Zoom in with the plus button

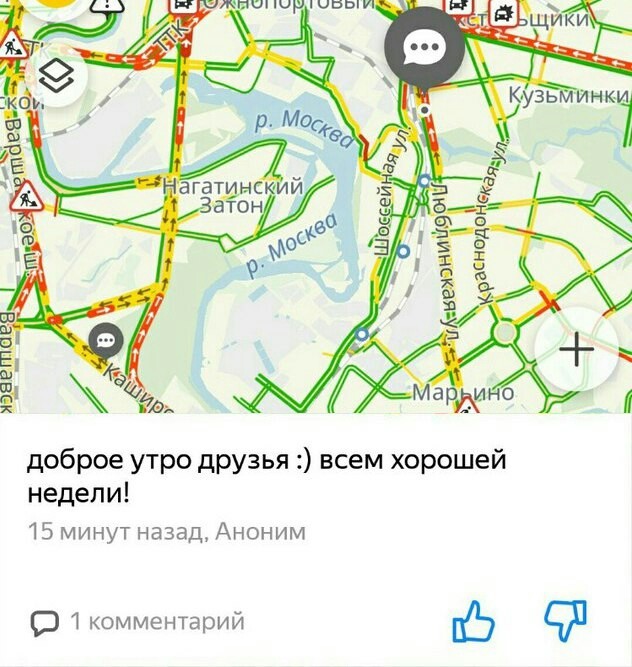pos(576,350)
